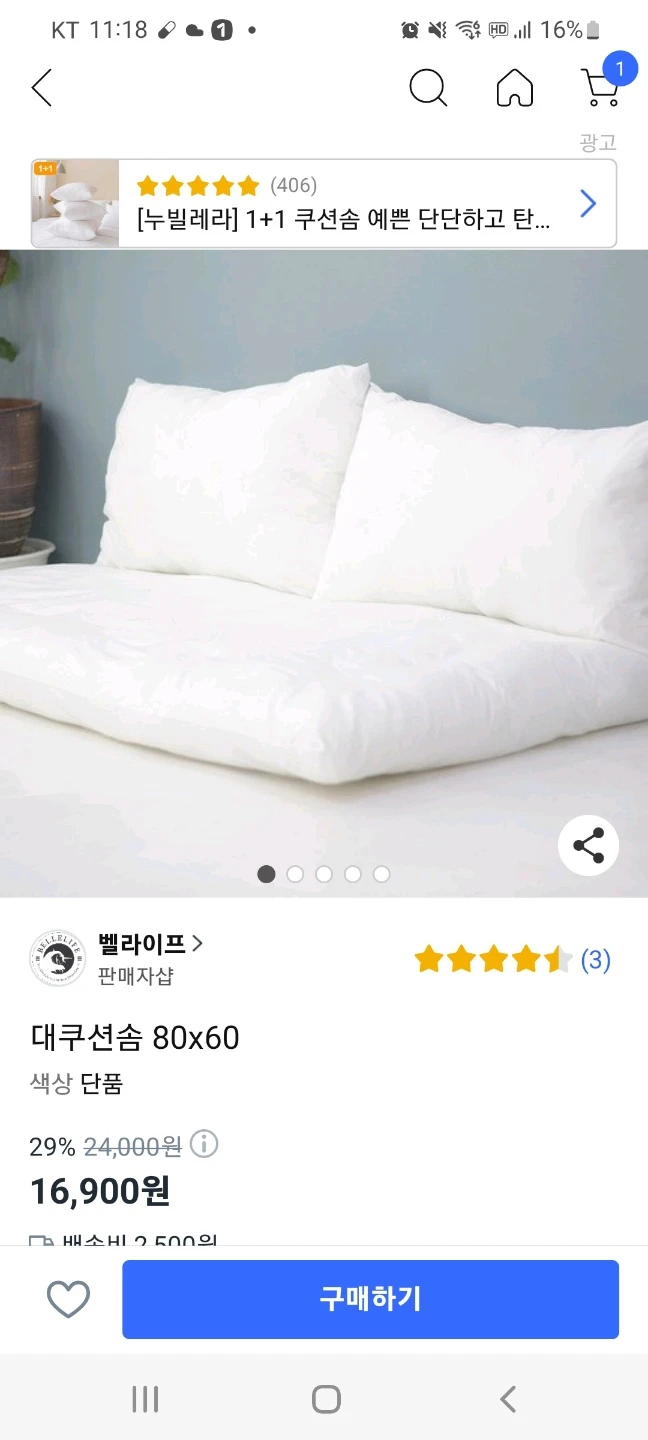Open the shopping cart
This screenshot has width=648, height=1440.
(601, 87)
